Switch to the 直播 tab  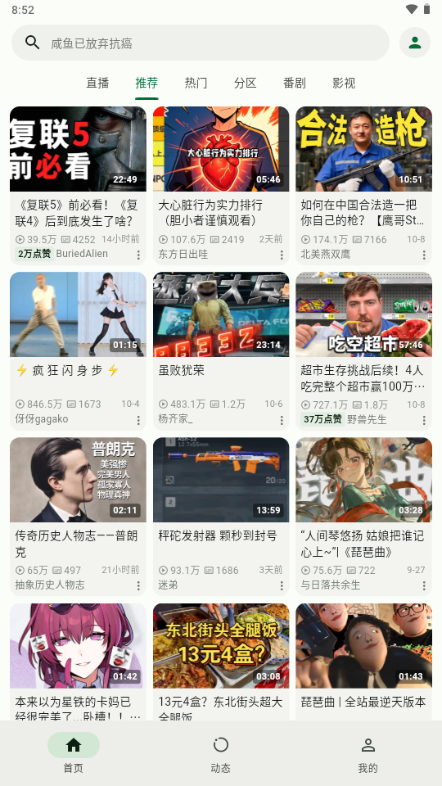point(97,83)
